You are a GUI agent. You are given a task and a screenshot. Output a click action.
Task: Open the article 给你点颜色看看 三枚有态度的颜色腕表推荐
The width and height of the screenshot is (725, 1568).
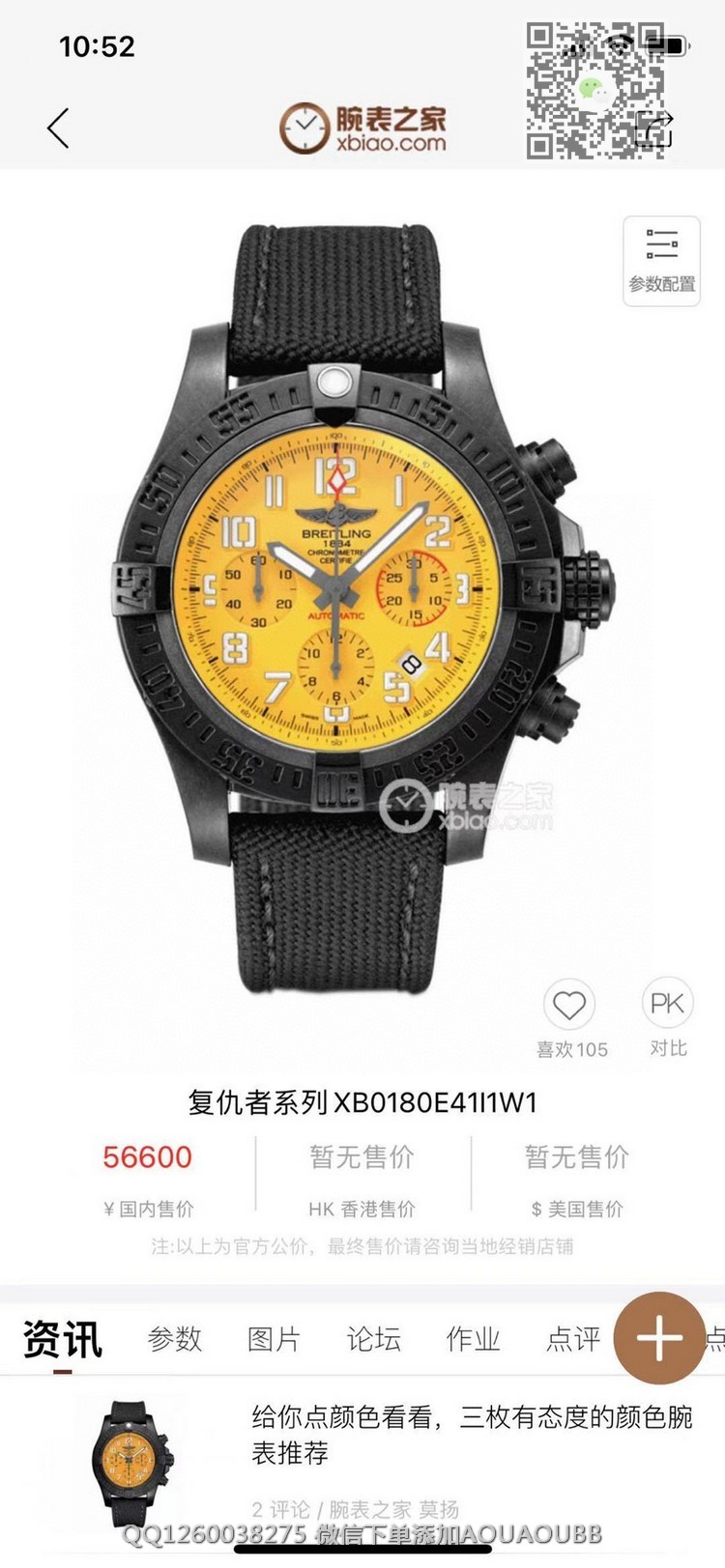pyautogui.click(x=472, y=1435)
